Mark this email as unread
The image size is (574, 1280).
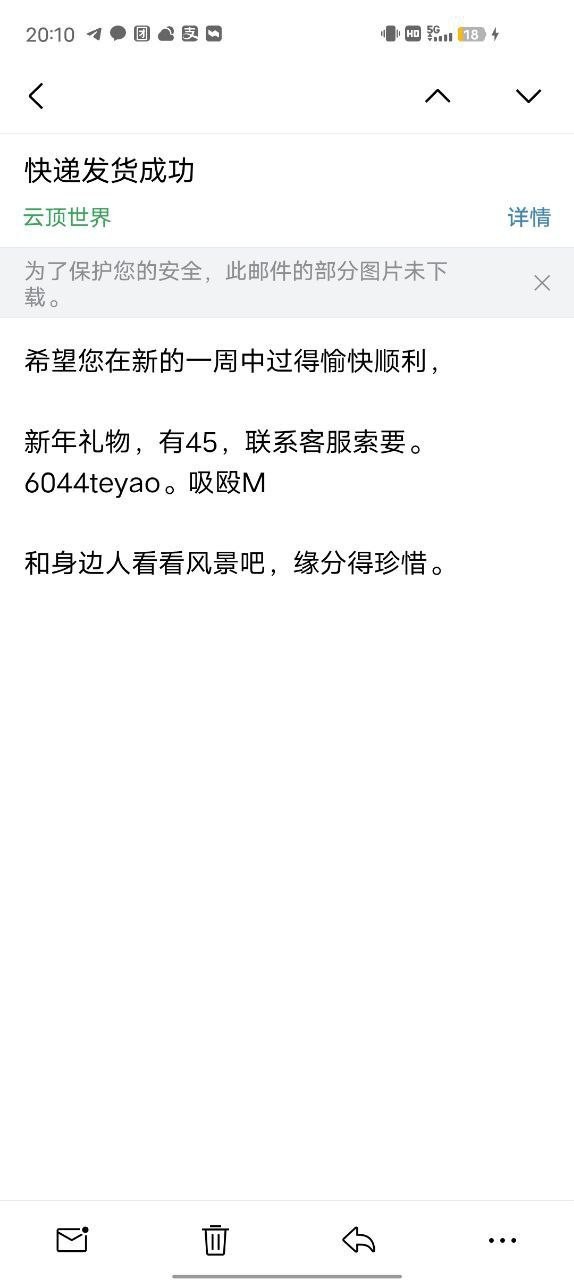[x=72, y=1240]
